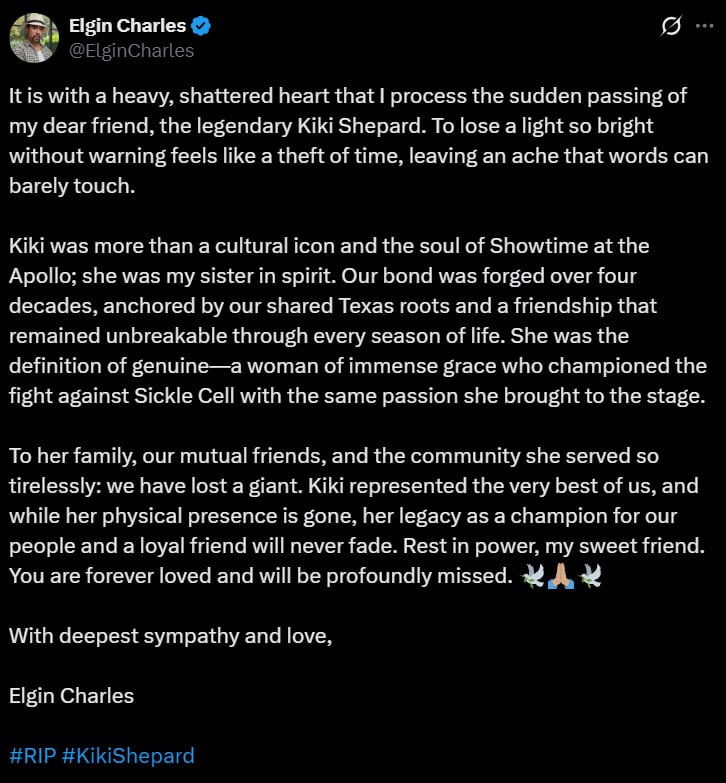Viewport: 726px width, 783px height.
Task: Click the closing signature Elgin Charles
Action: pyautogui.click(x=70, y=696)
